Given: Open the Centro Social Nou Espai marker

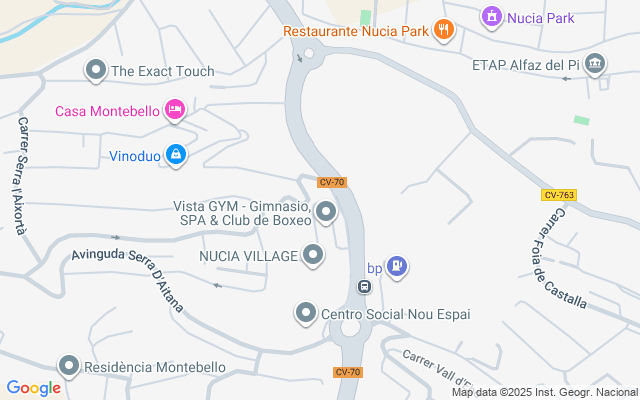Looking at the screenshot, I should pos(306,313).
